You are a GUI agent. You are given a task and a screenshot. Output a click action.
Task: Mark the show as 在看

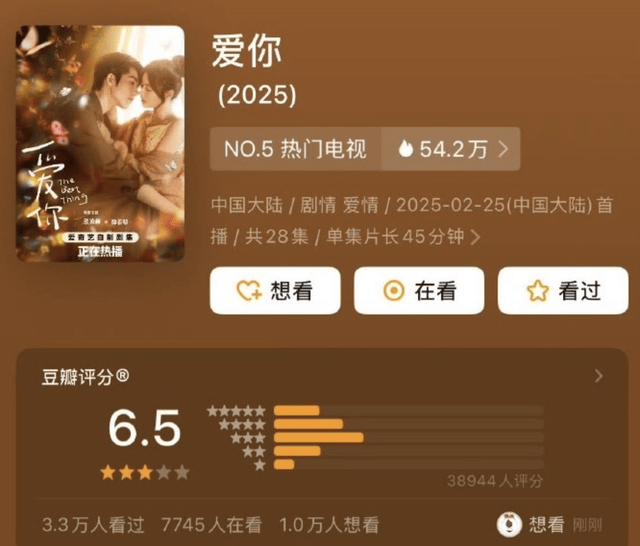[419, 291]
